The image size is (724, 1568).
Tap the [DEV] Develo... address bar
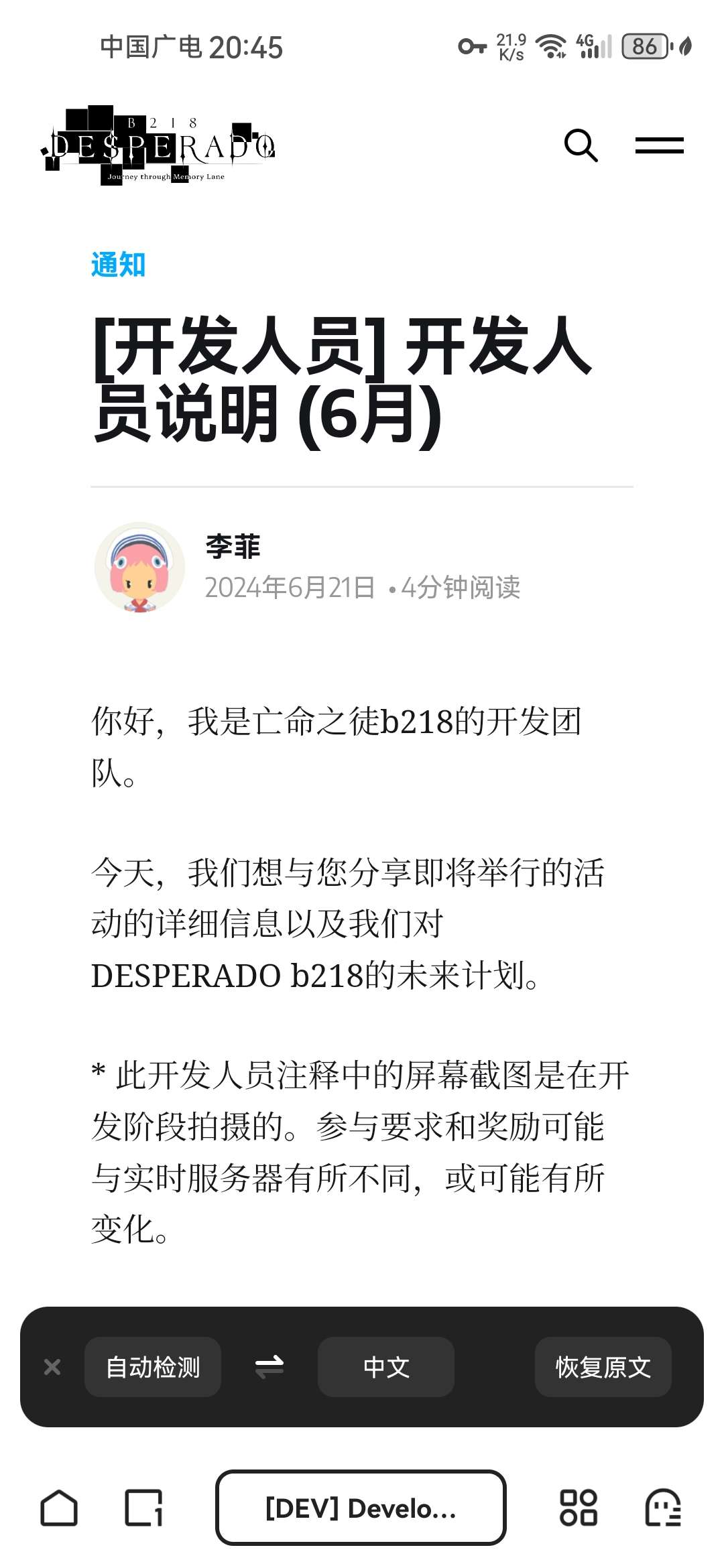(x=361, y=1508)
